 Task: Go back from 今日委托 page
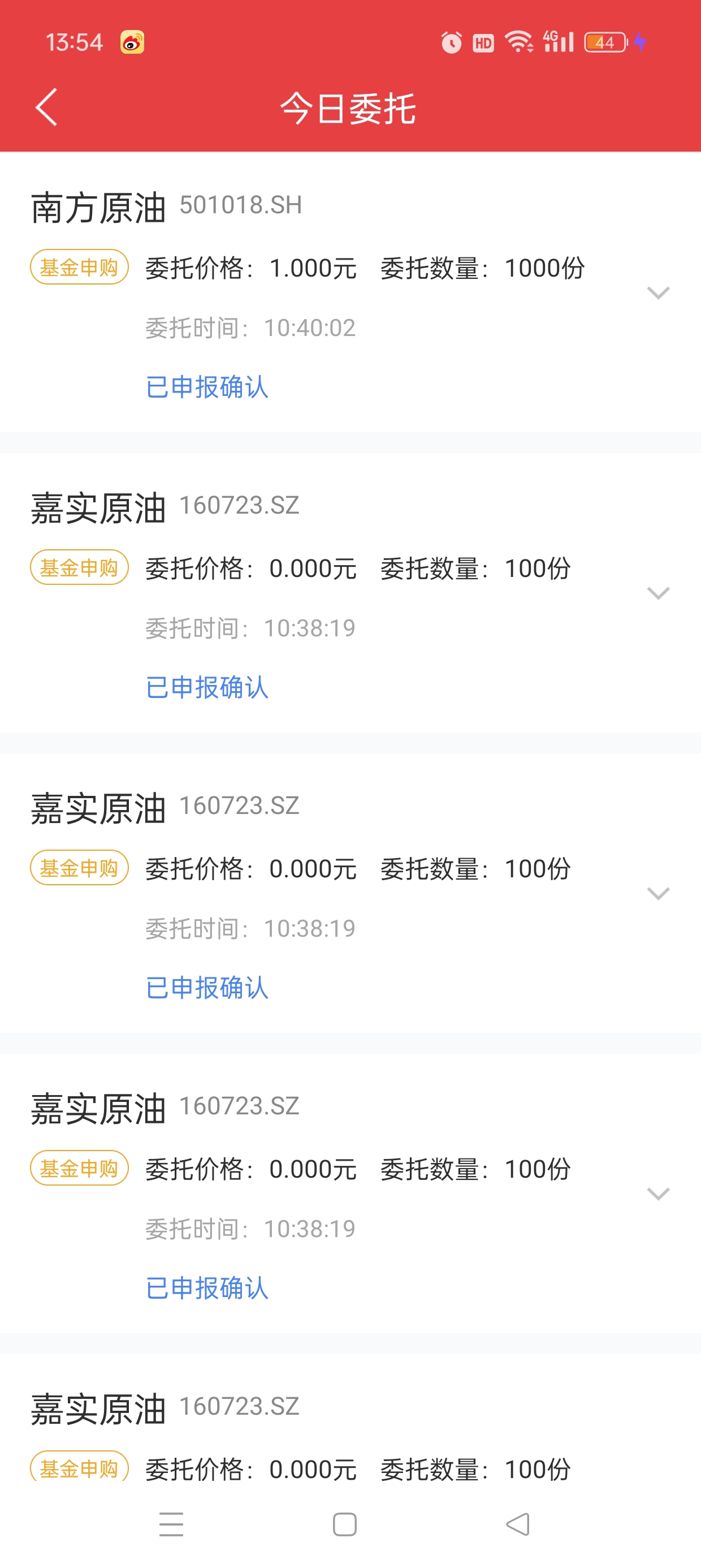(46, 107)
